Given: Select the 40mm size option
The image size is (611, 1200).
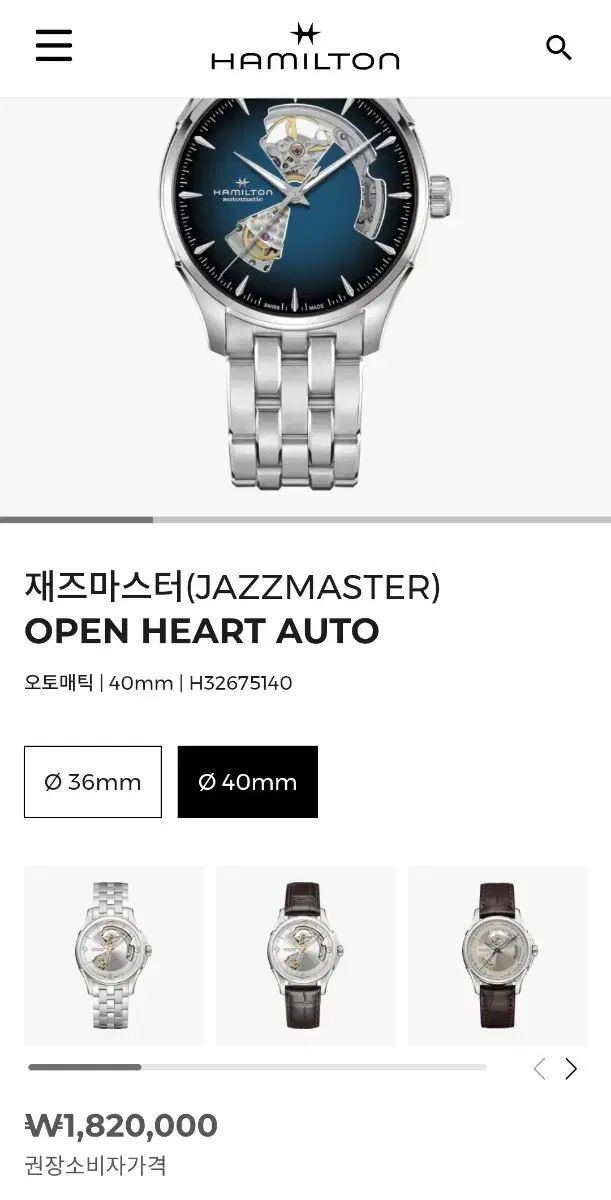Looking at the screenshot, I should [x=248, y=782].
